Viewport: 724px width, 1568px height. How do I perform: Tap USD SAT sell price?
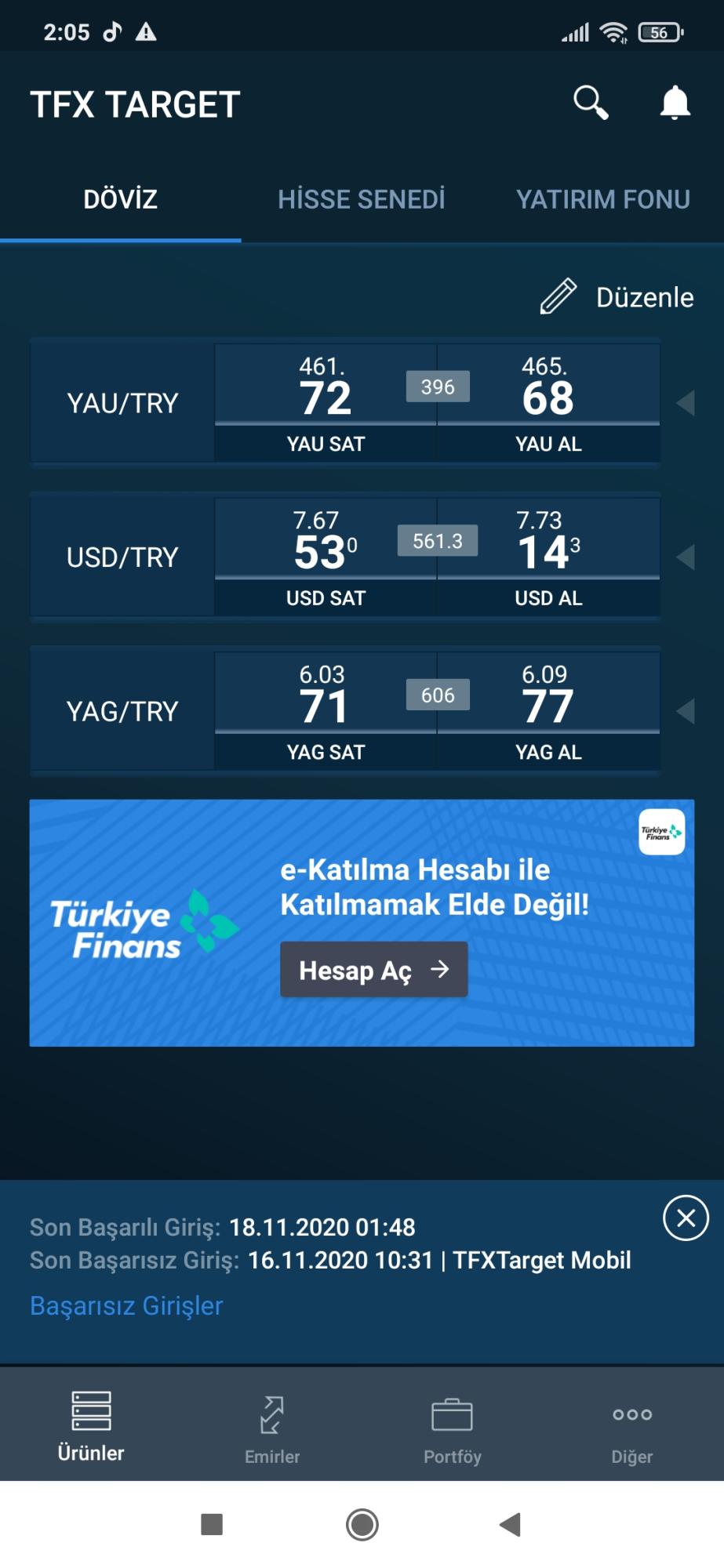pyautogui.click(x=326, y=557)
